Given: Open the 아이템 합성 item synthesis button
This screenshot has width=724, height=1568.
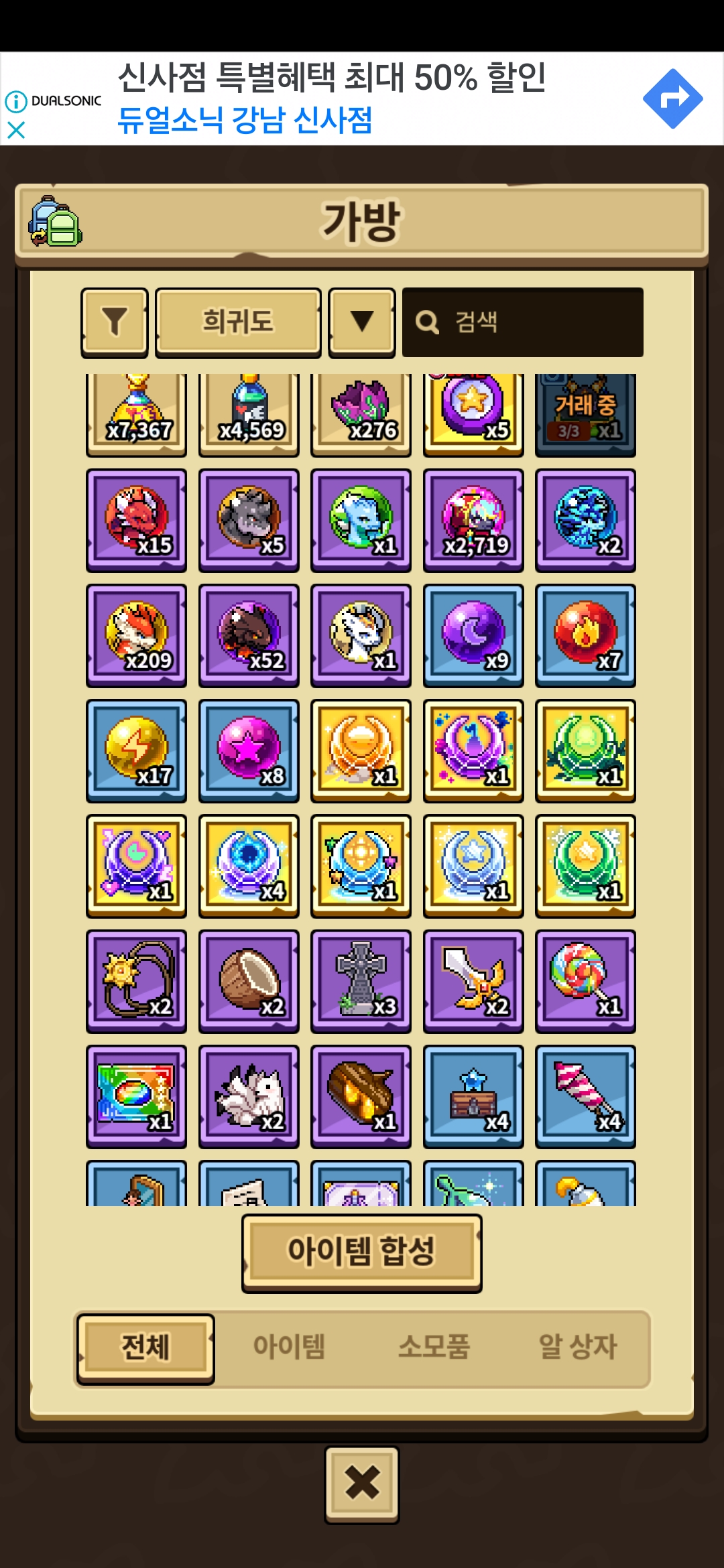Looking at the screenshot, I should 362,1252.
